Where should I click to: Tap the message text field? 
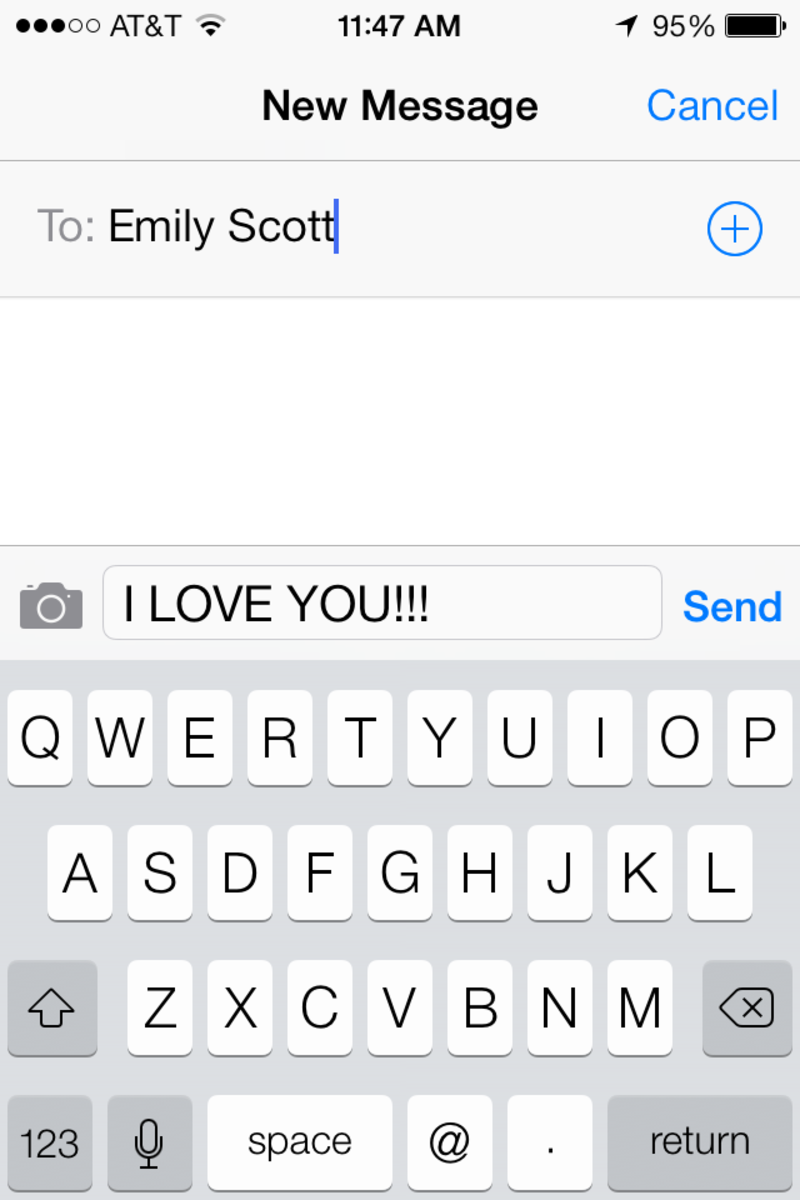(x=382, y=603)
